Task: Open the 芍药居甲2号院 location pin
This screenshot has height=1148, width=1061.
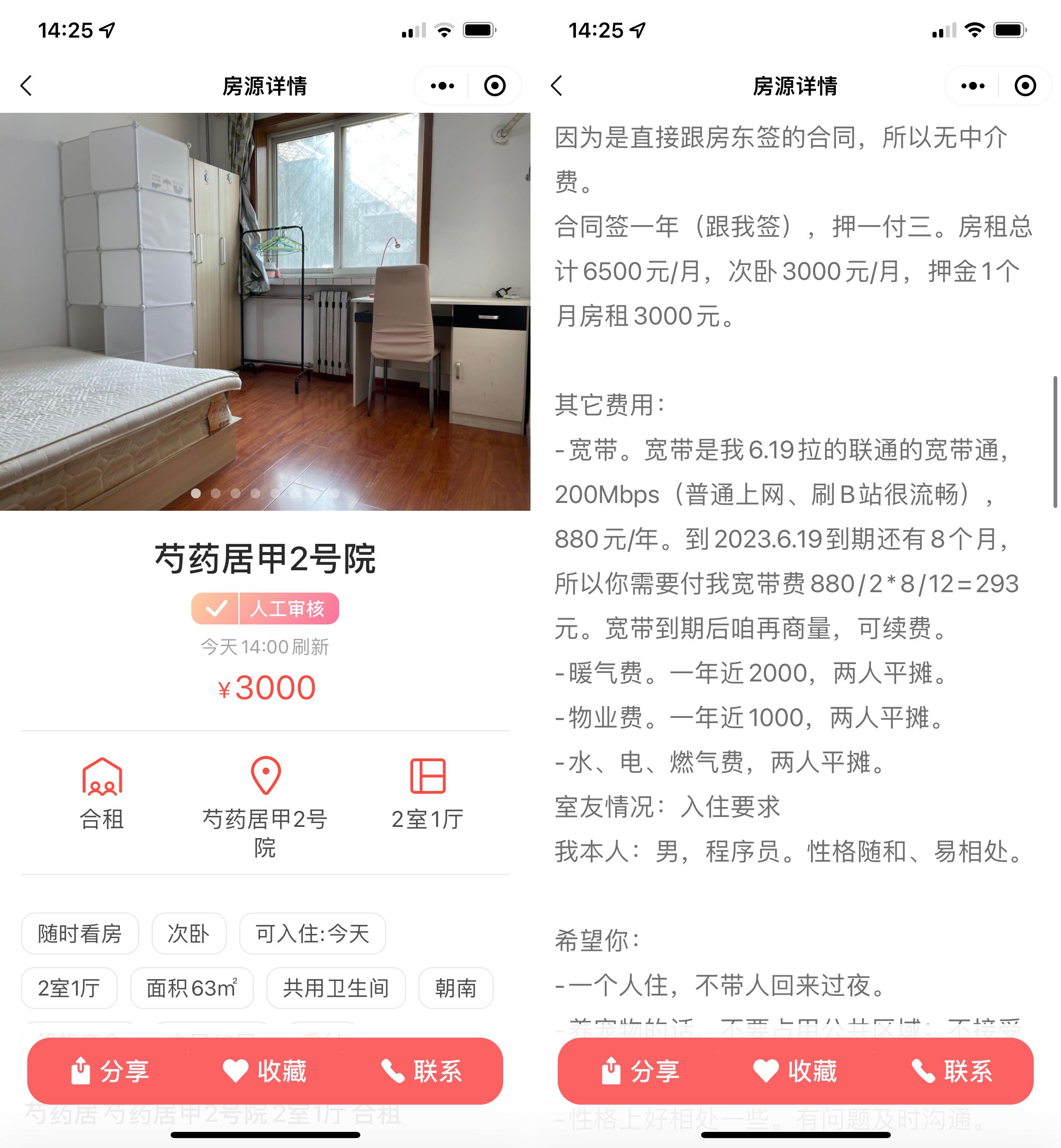Action: click(265, 775)
